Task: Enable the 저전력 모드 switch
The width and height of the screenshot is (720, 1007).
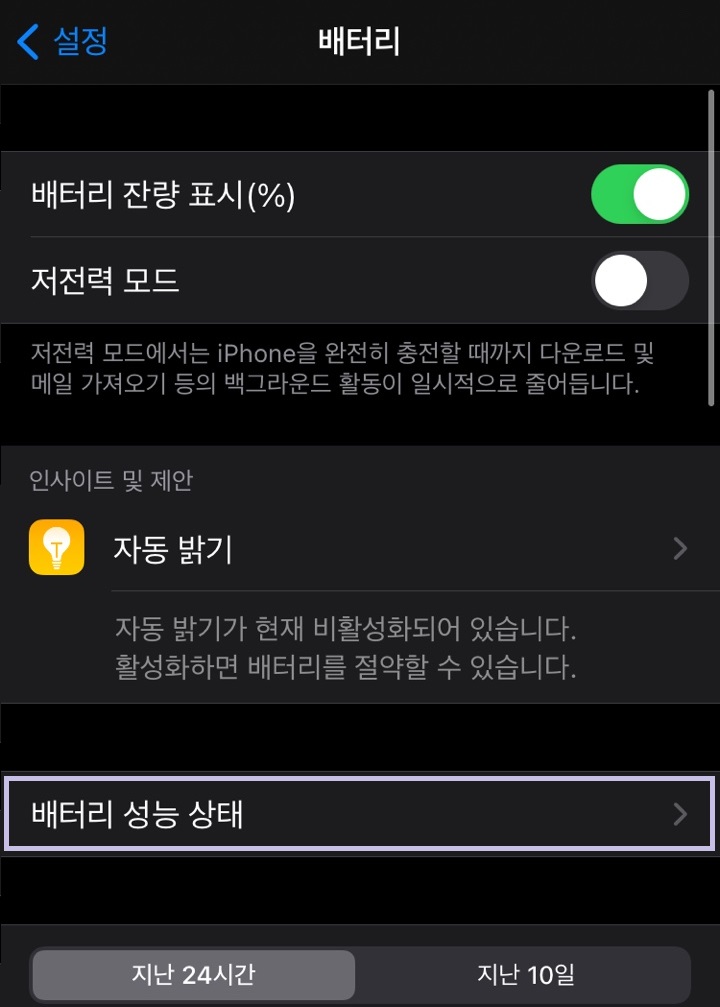Action: pos(639,280)
